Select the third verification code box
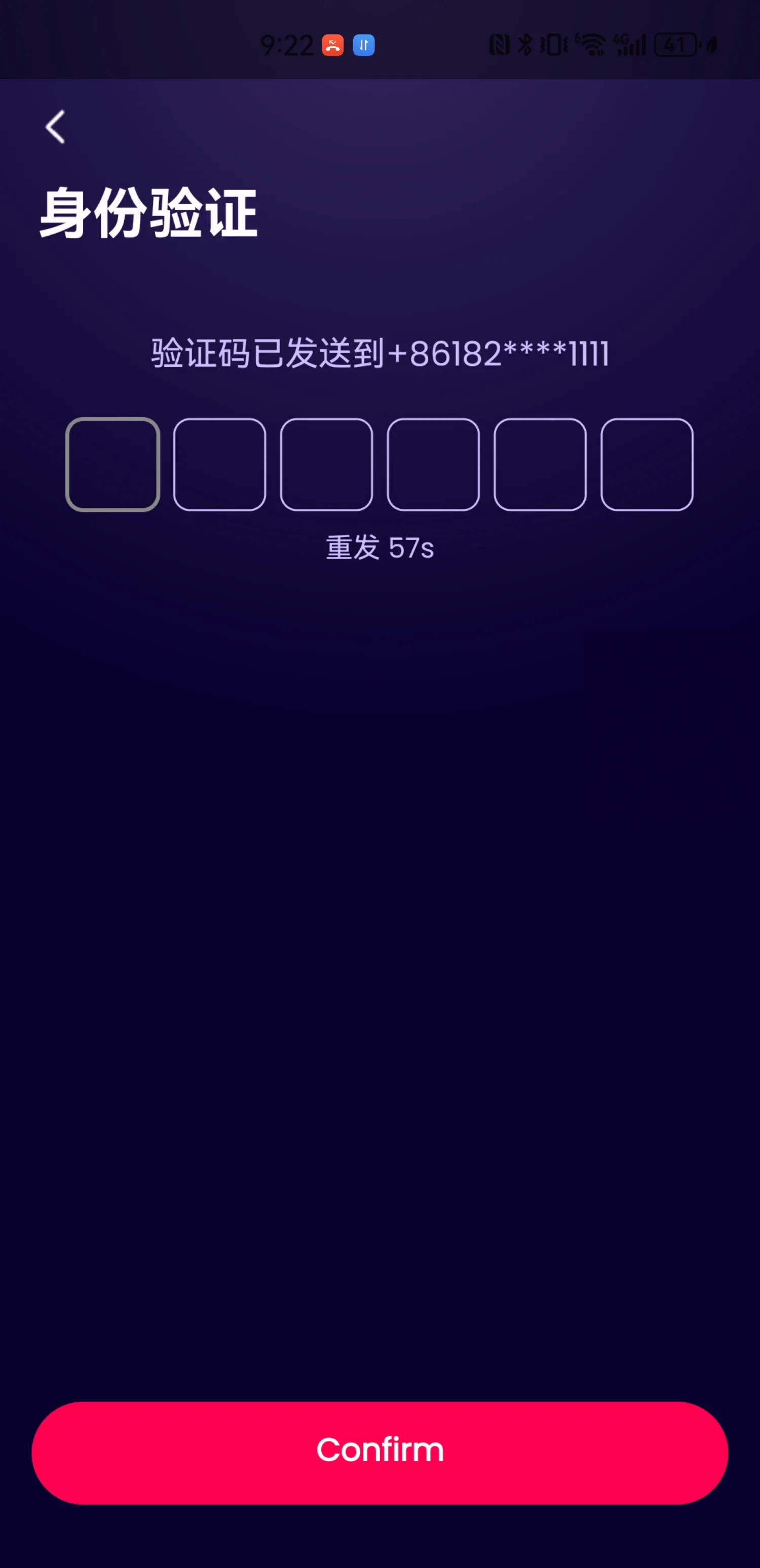This screenshot has height=1568, width=760. [327, 464]
